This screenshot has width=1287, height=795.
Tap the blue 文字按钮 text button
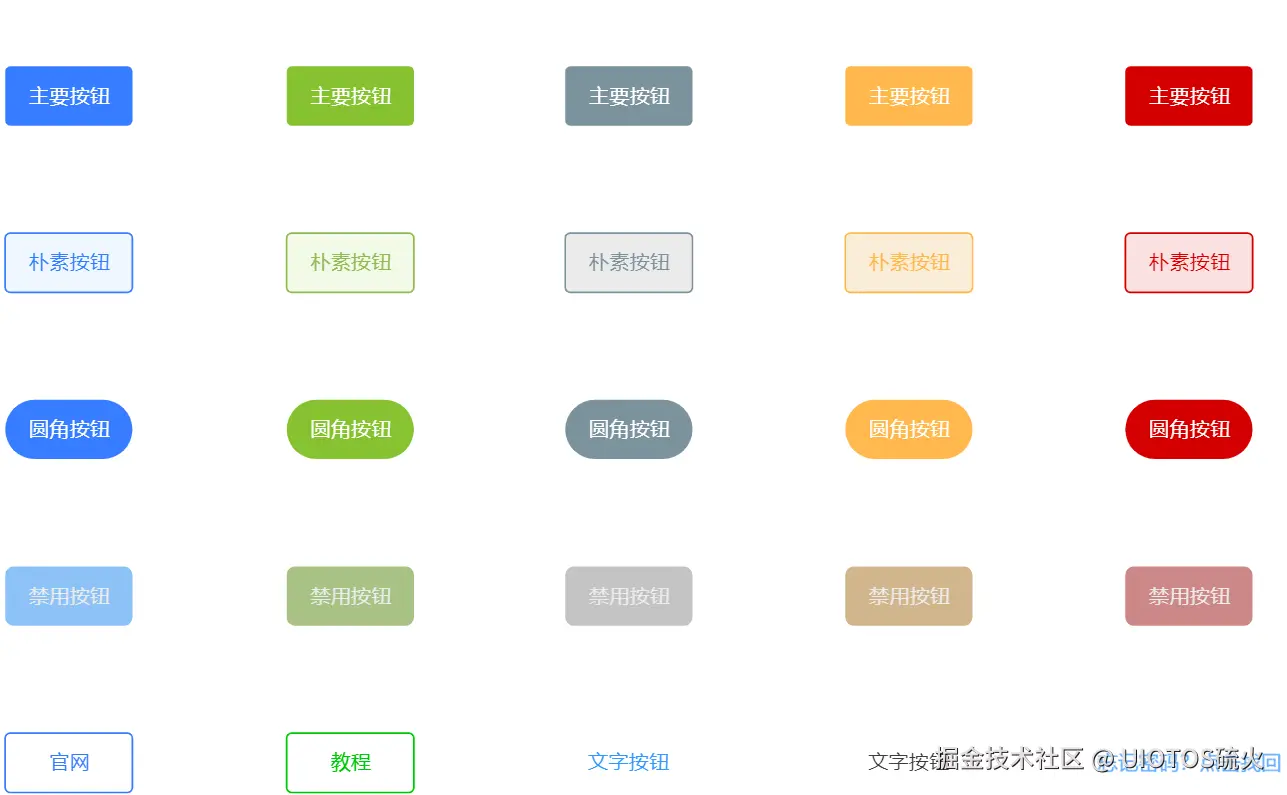pyautogui.click(x=628, y=762)
